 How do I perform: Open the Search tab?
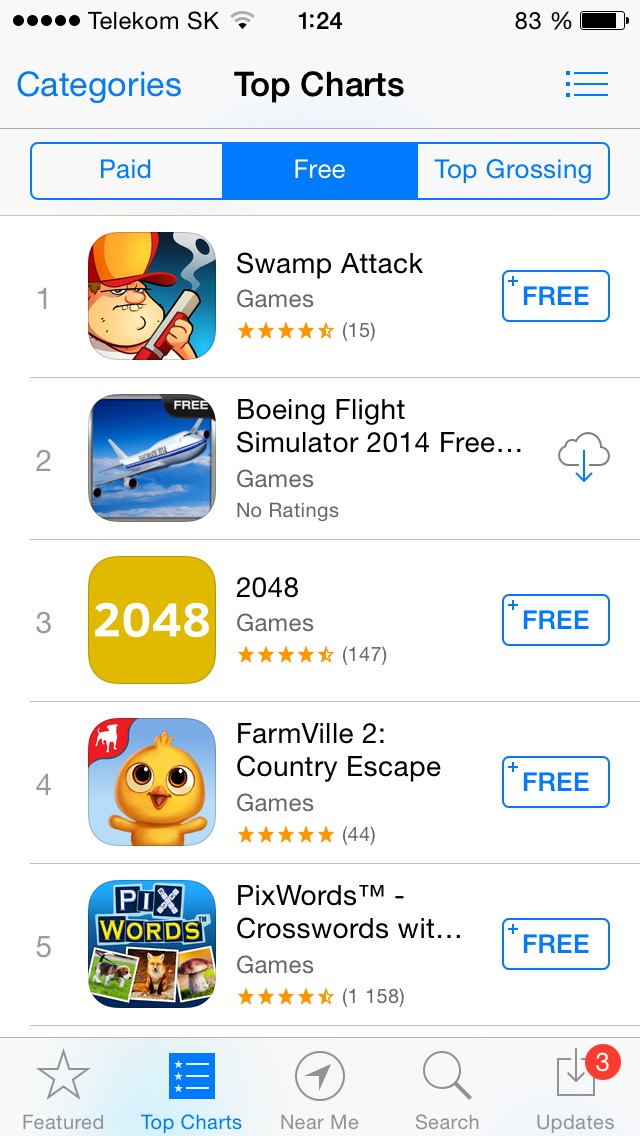447,1090
